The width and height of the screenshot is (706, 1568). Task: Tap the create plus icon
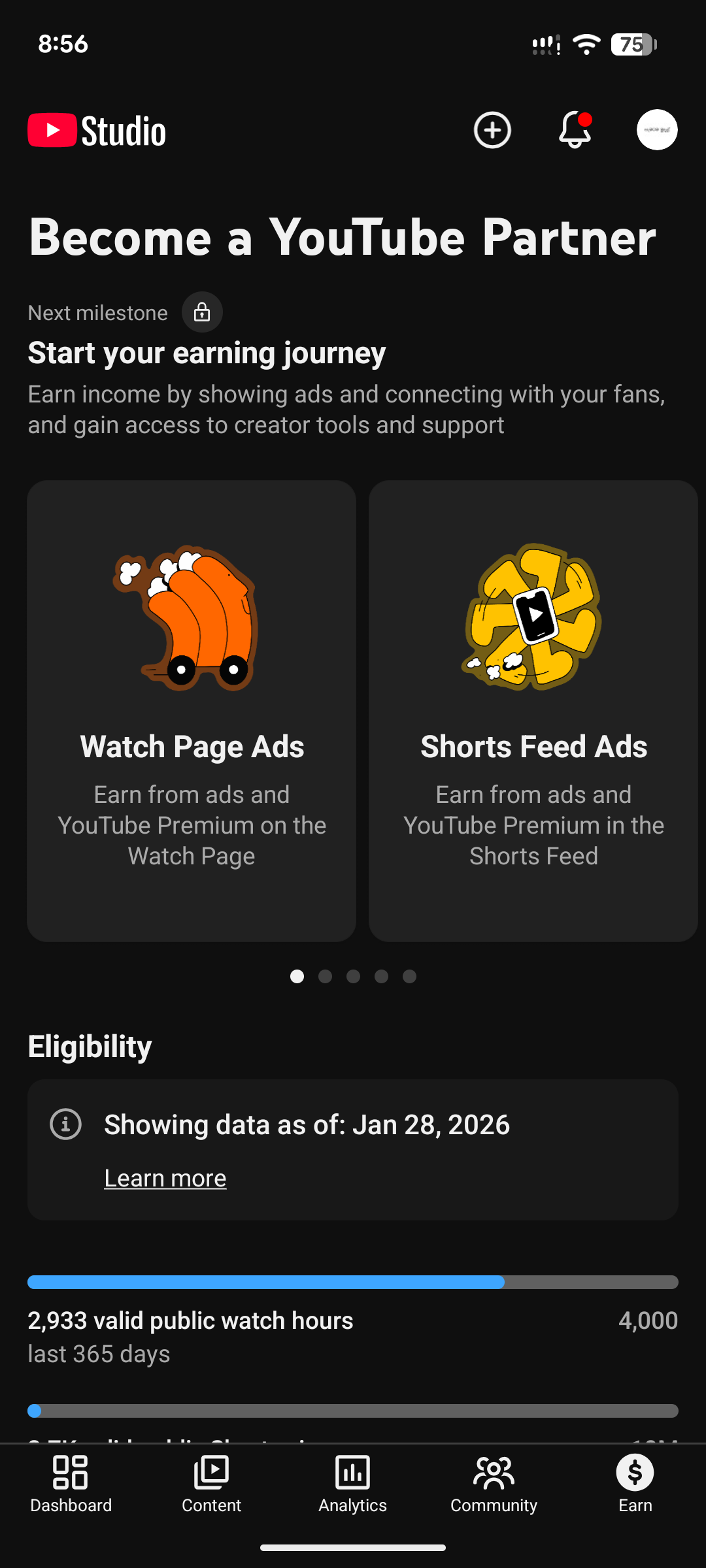click(x=492, y=130)
